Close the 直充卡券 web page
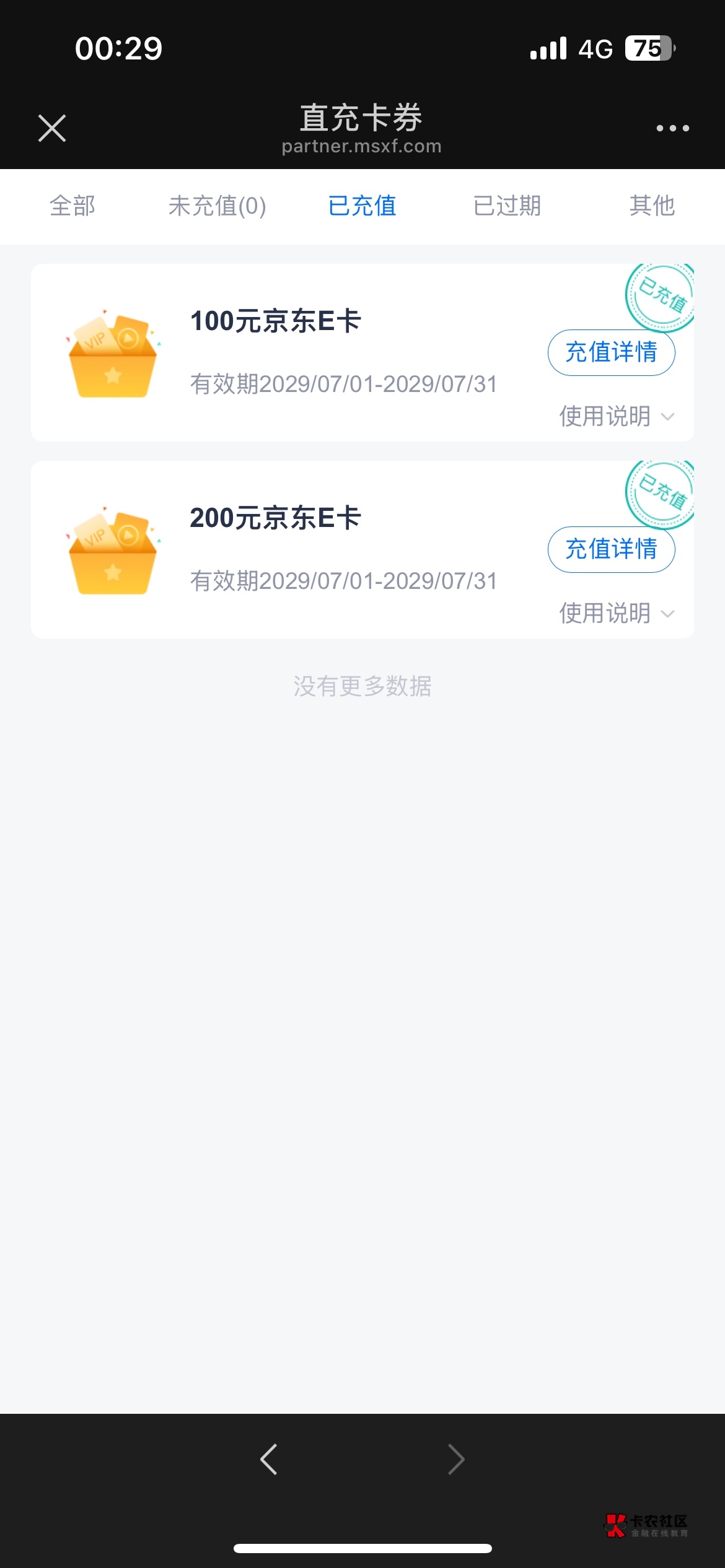 [52, 128]
